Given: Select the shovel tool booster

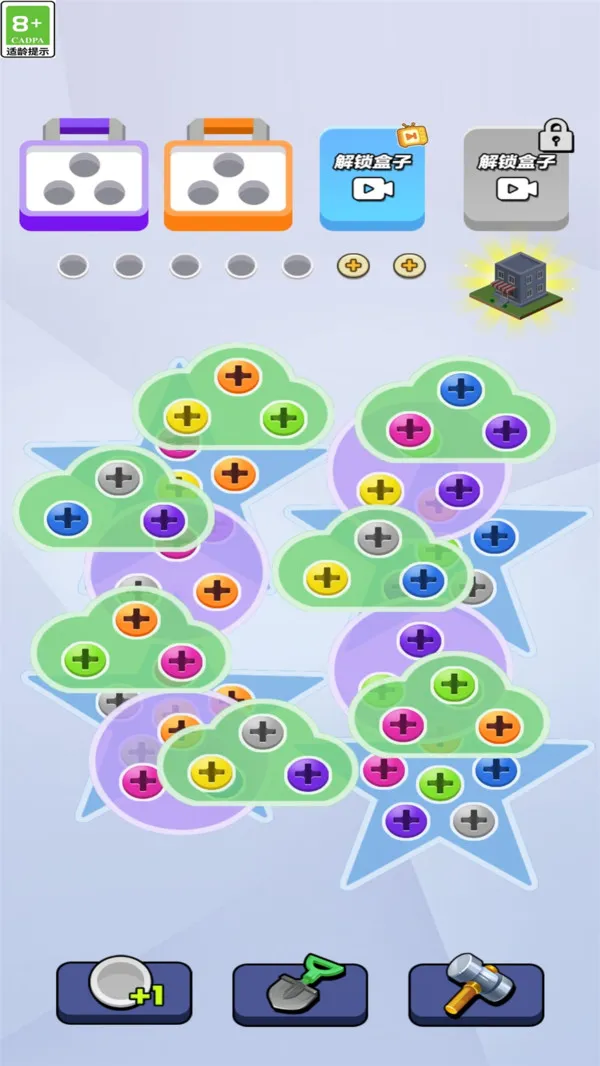Looking at the screenshot, I should tap(300, 991).
